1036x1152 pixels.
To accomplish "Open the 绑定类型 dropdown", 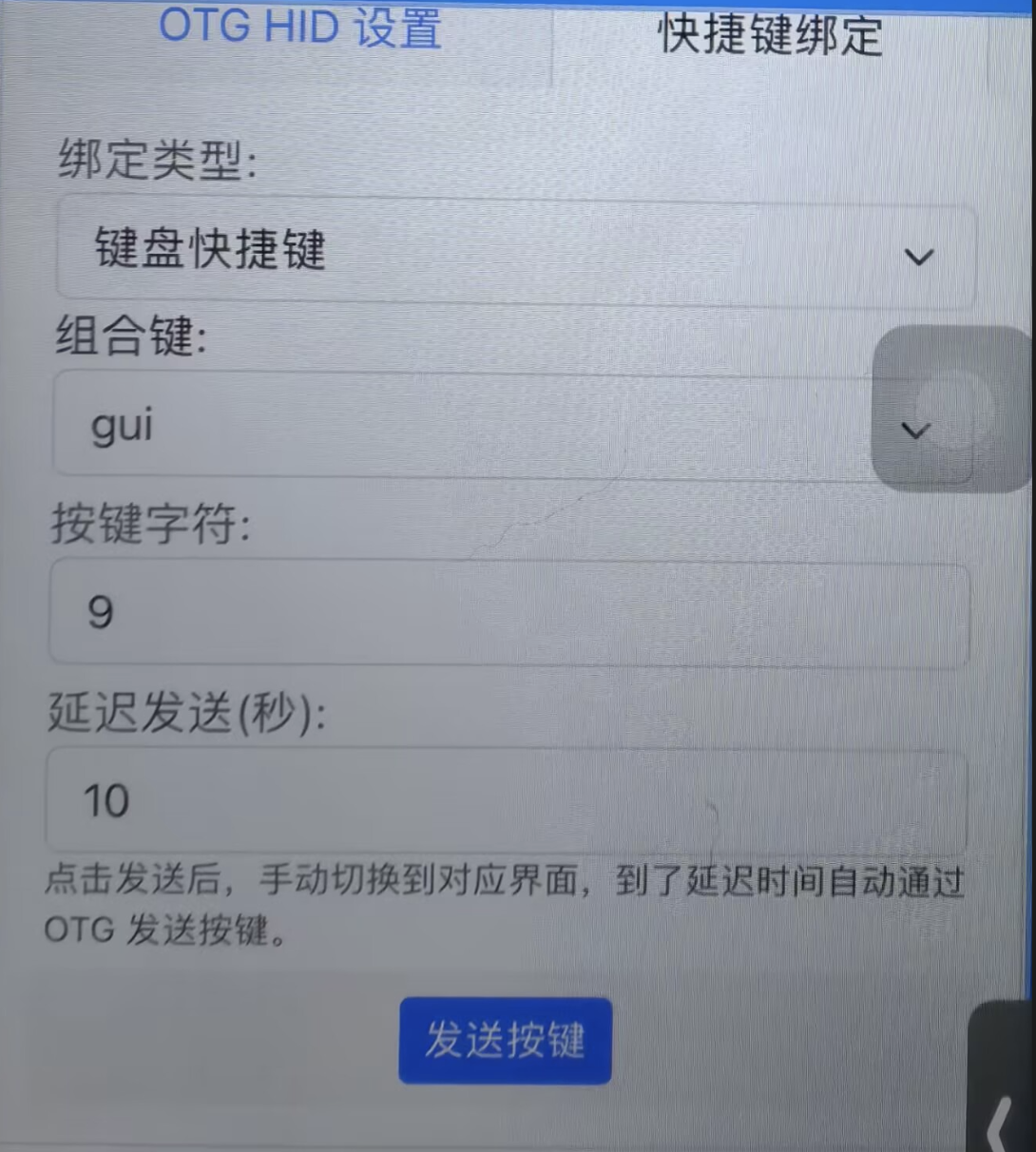I will 515,253.
